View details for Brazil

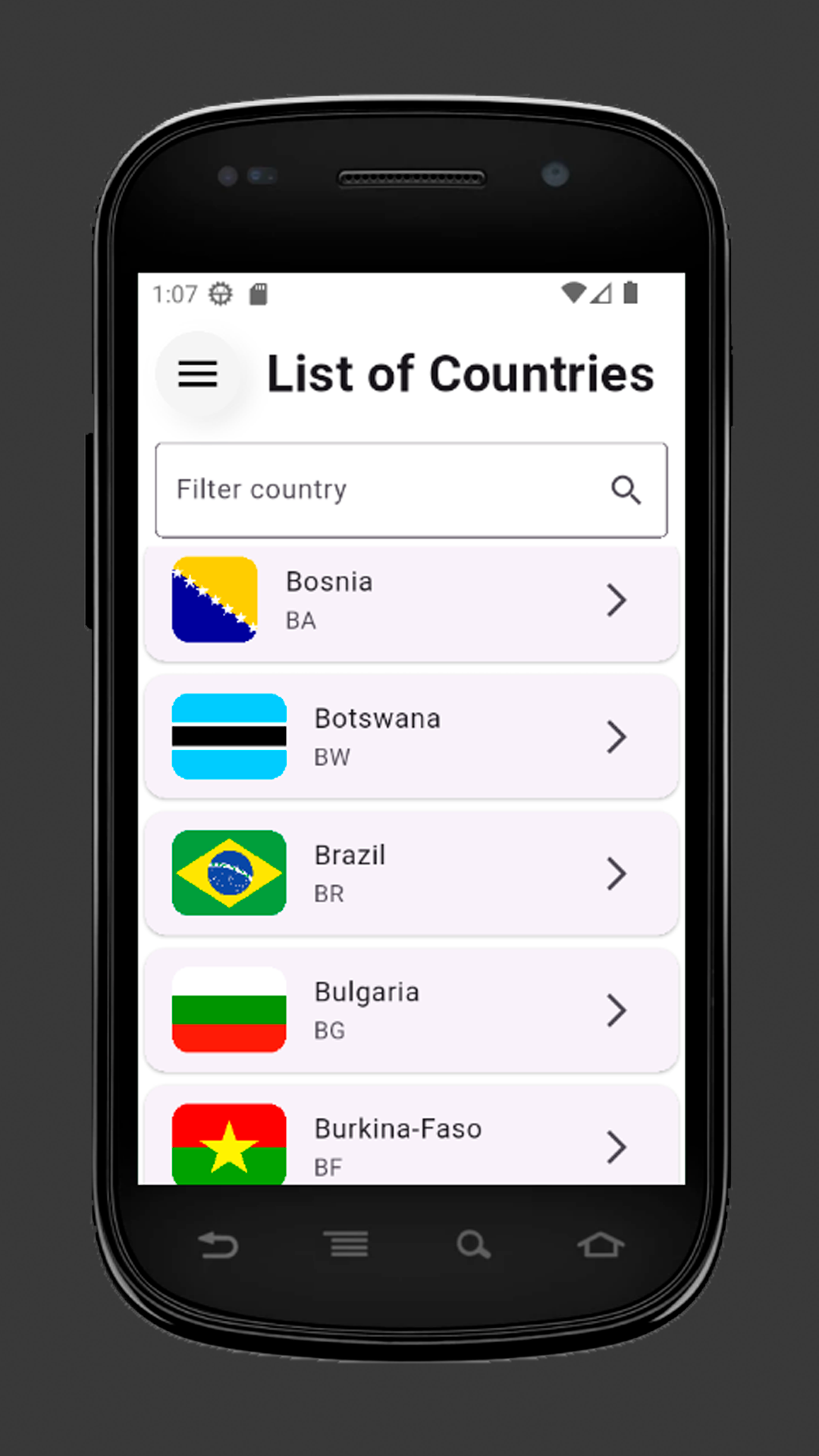(x=410, y=873)
